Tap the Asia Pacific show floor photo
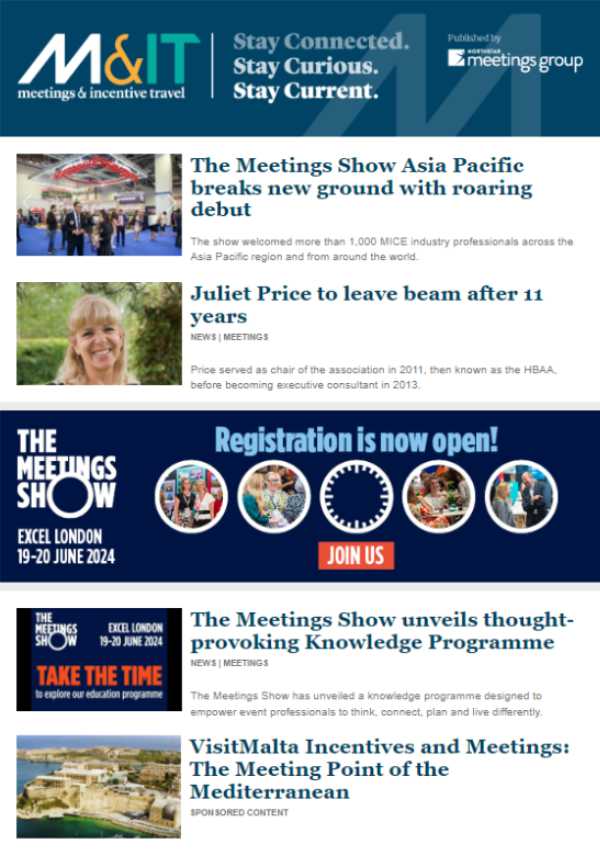Screen dimensions: 600x849 coord(99,204)
